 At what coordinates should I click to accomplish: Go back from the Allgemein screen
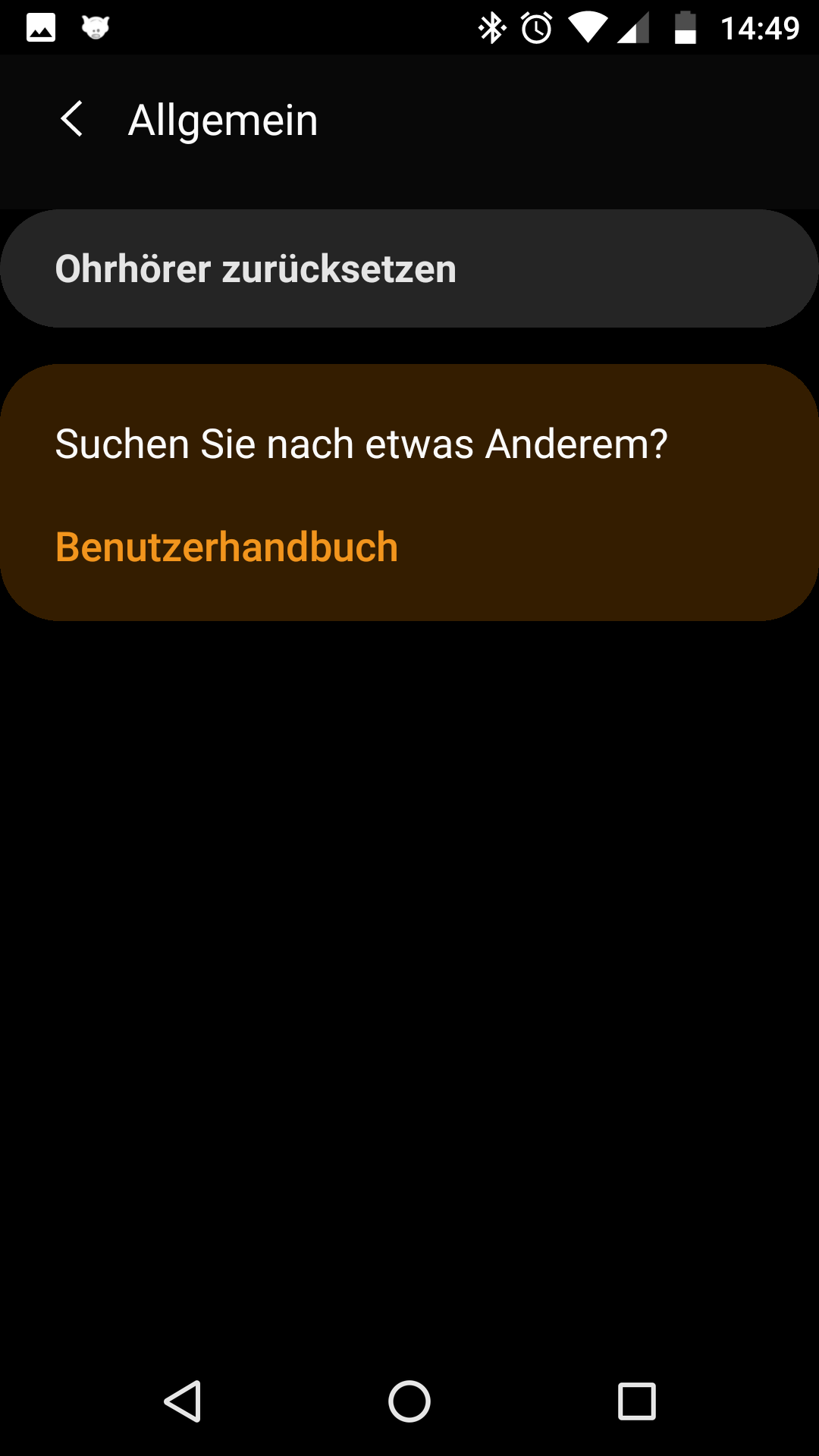pyautogui.click(x=71, y=120)
